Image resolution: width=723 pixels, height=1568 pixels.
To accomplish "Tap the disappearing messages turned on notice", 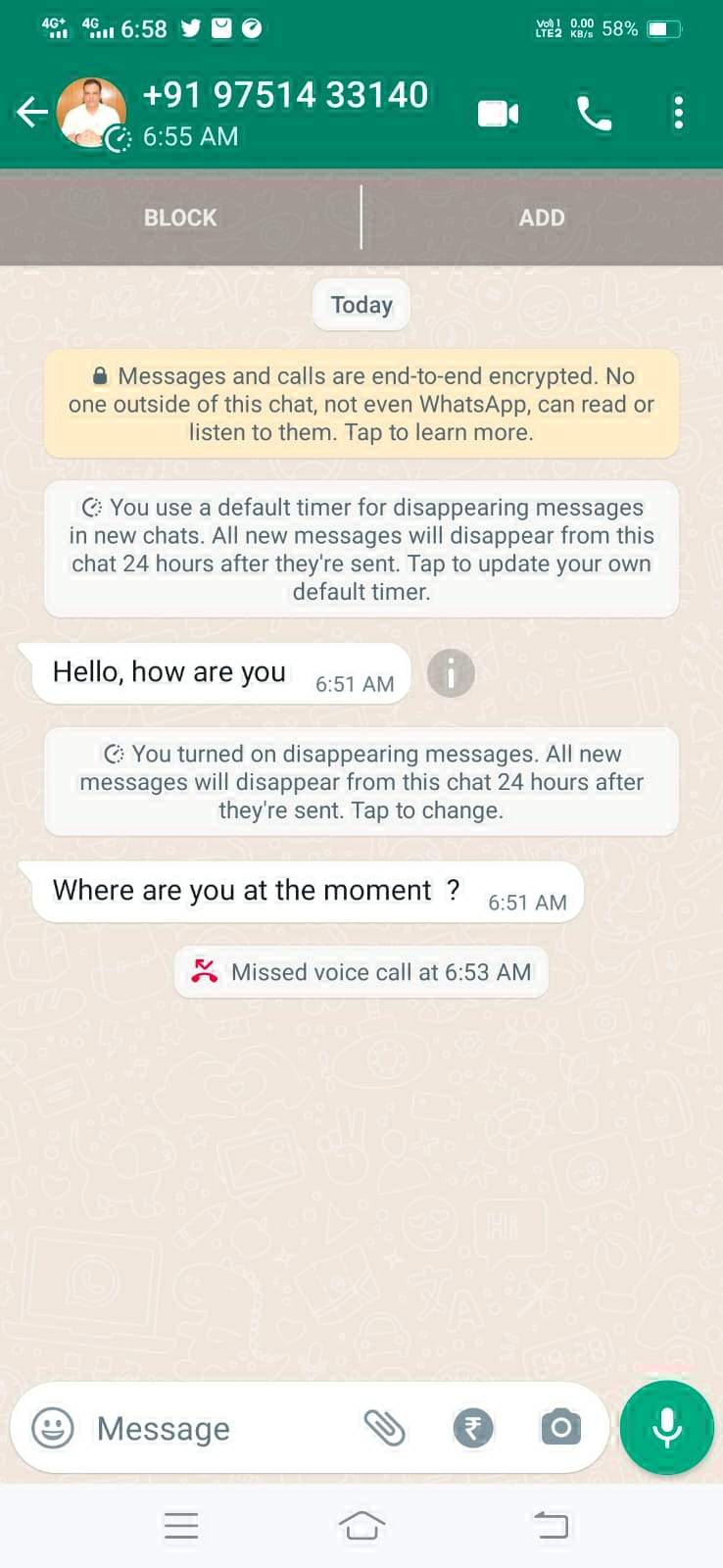I will click(x=361, y=781).
